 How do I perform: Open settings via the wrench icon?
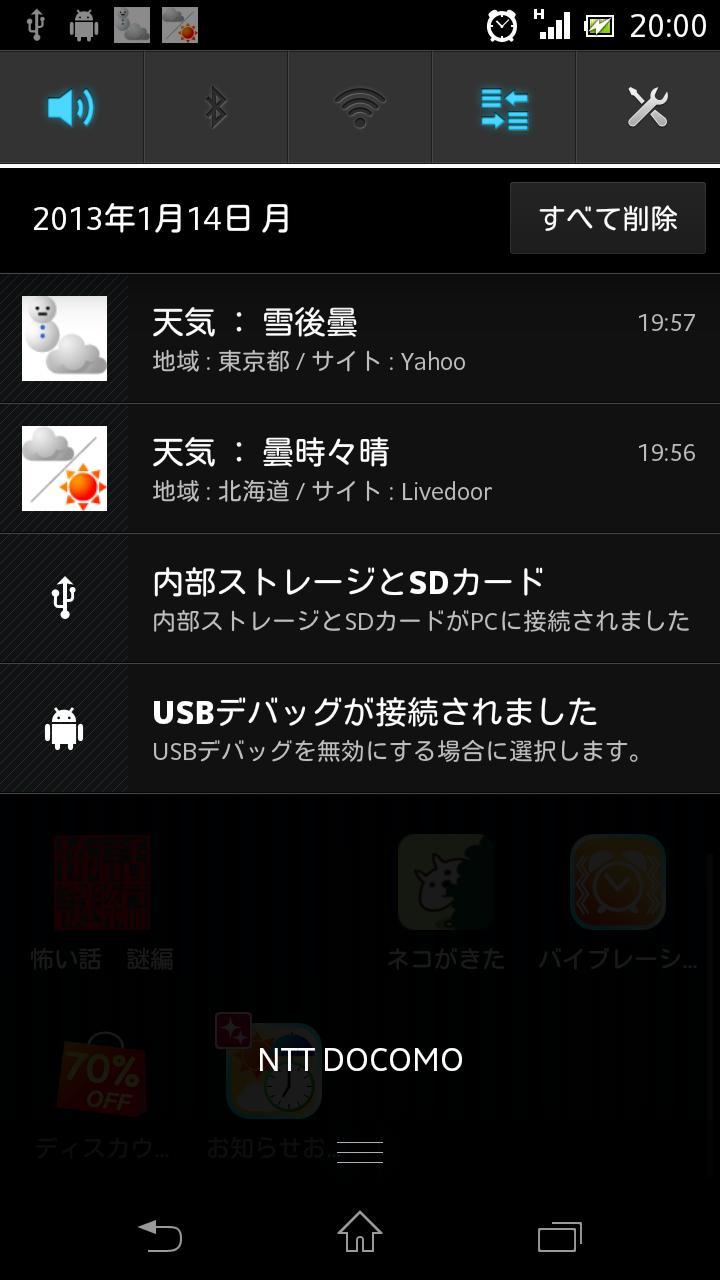point(648,107)
